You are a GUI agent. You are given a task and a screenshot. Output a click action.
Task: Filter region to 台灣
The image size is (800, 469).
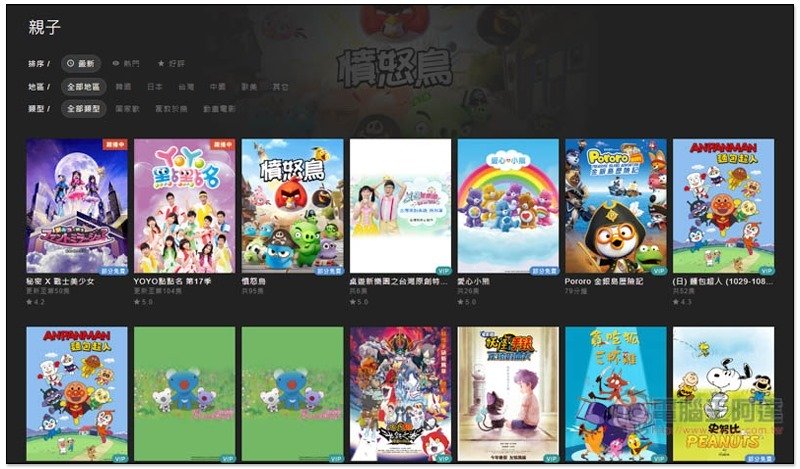point(187,87)
